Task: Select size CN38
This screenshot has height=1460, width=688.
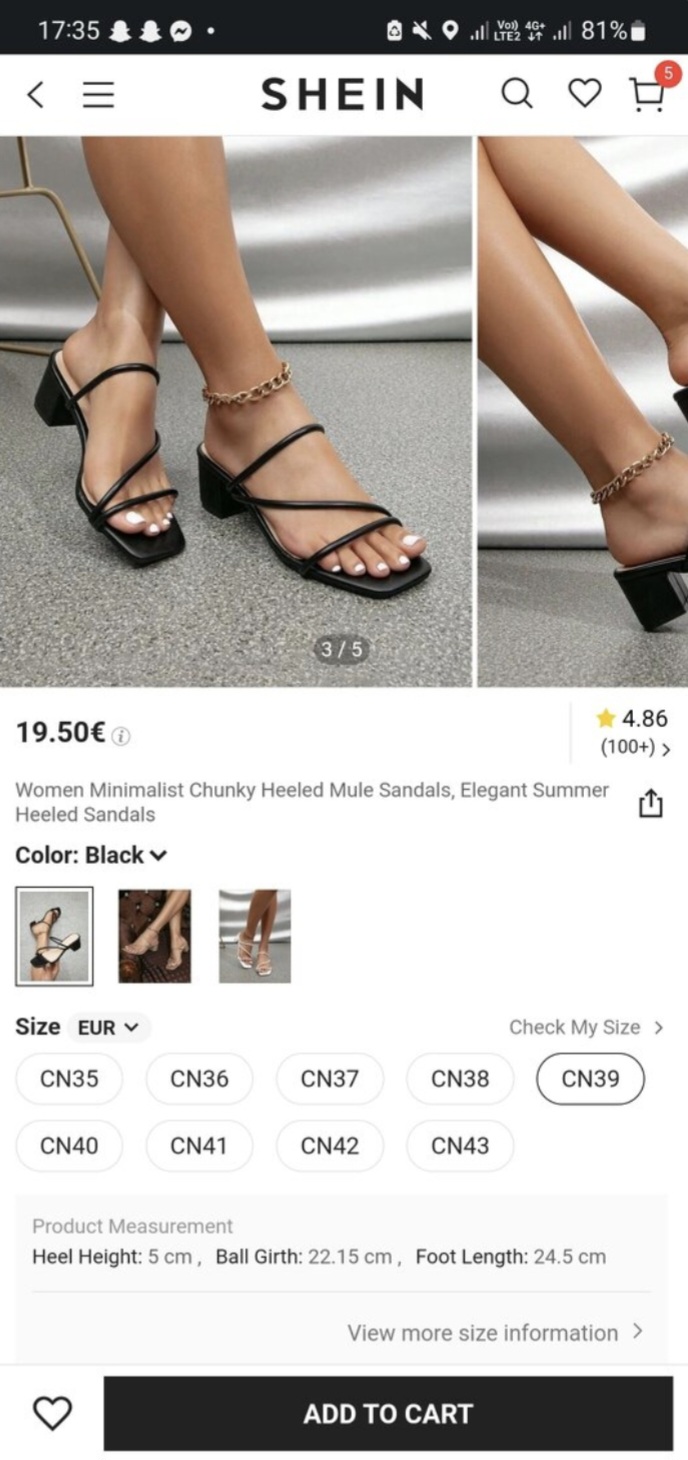Action: click(x=460, y=1079)
